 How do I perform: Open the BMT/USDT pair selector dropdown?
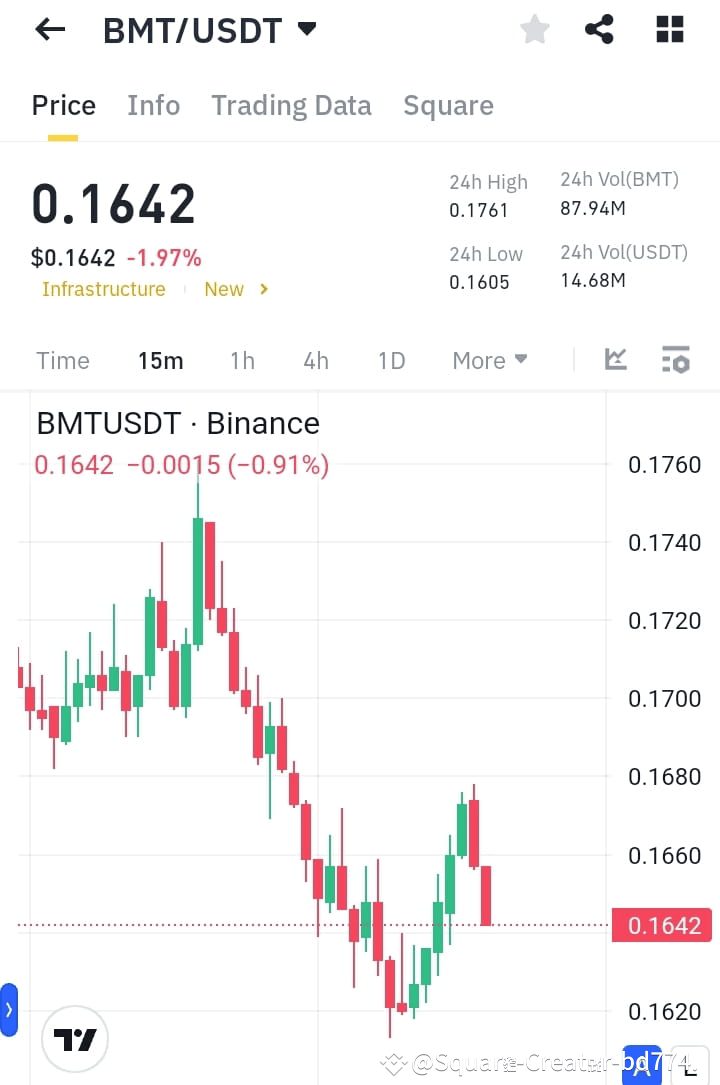tap(307, 29)
